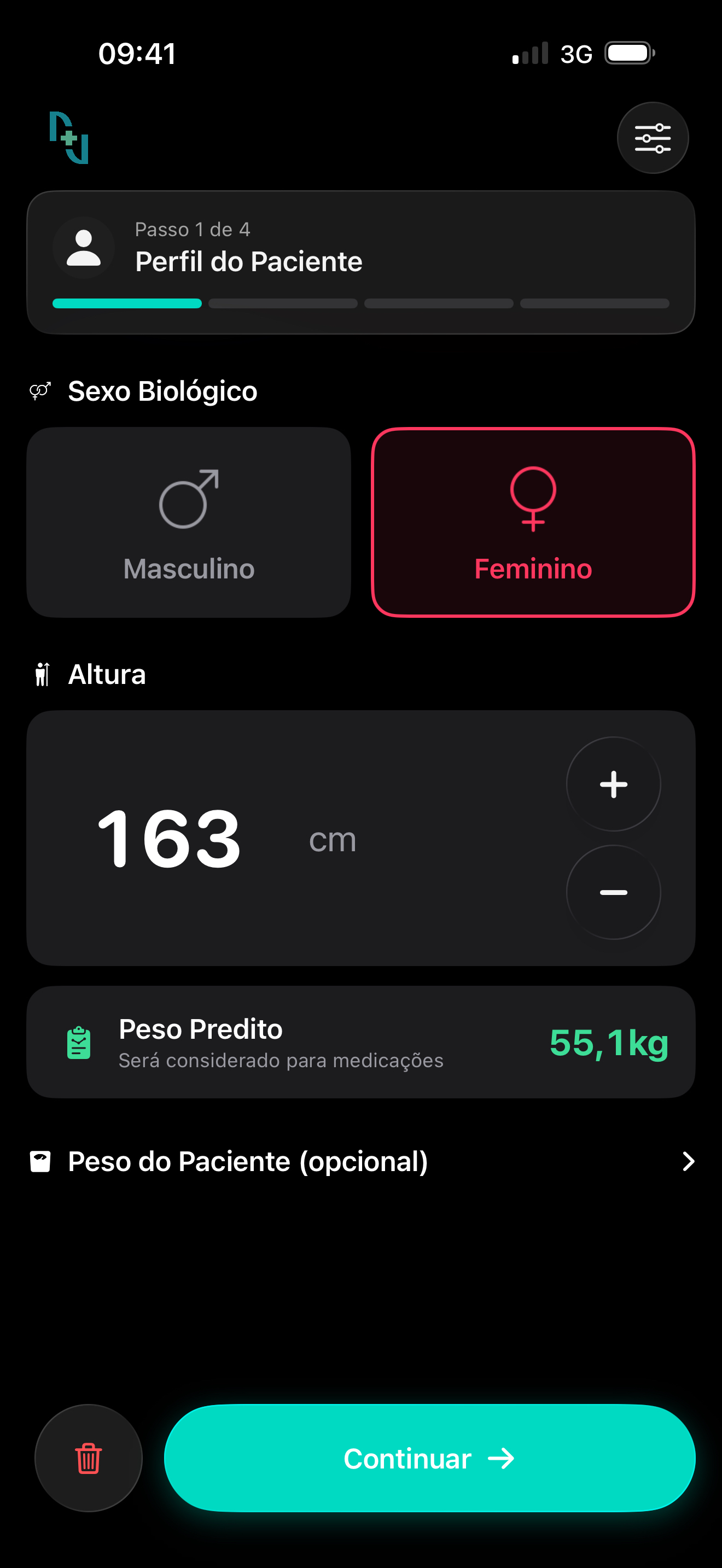Select the Peso Predito summary row

tap(361, 1042)
